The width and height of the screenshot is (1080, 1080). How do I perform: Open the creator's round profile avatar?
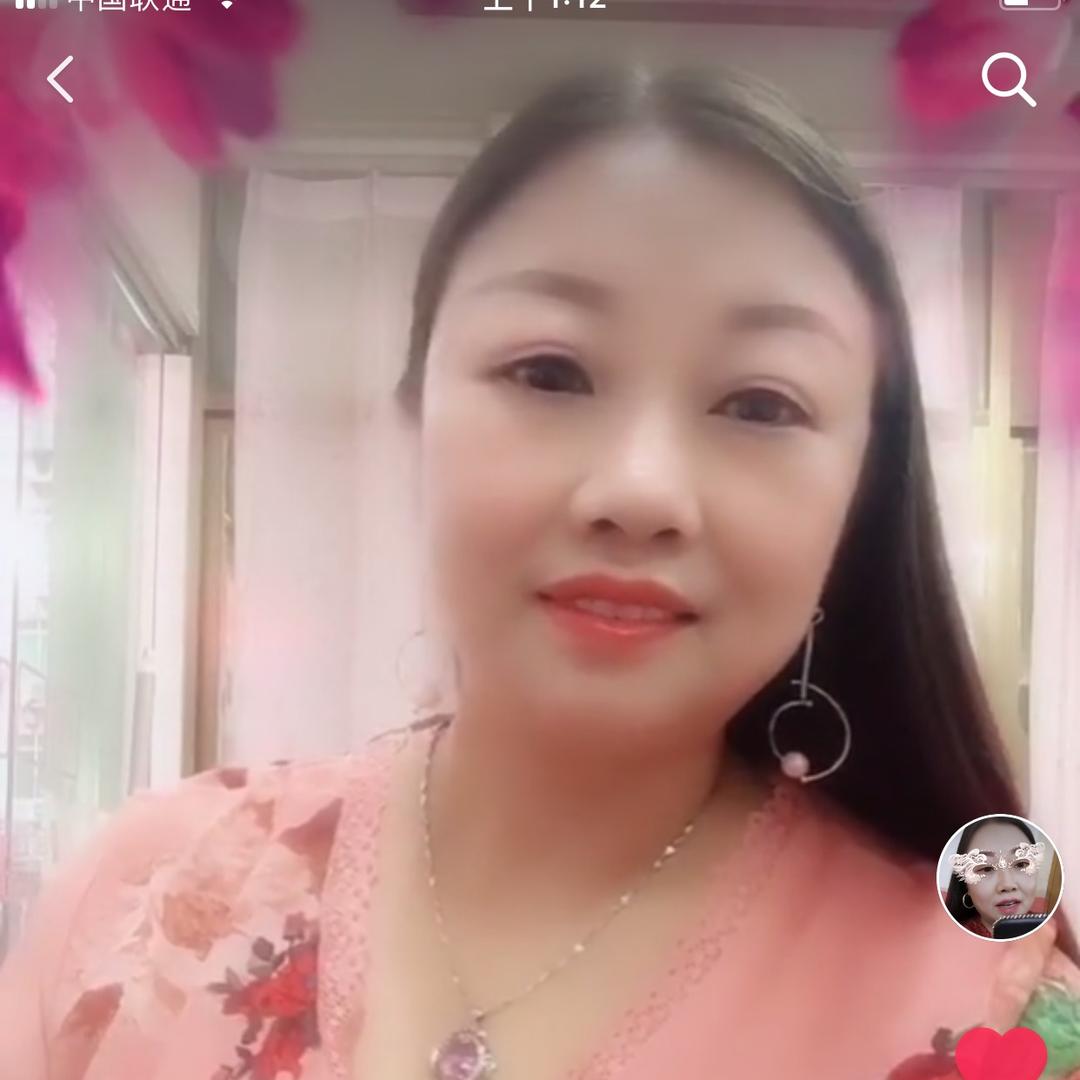click(999, 877)
